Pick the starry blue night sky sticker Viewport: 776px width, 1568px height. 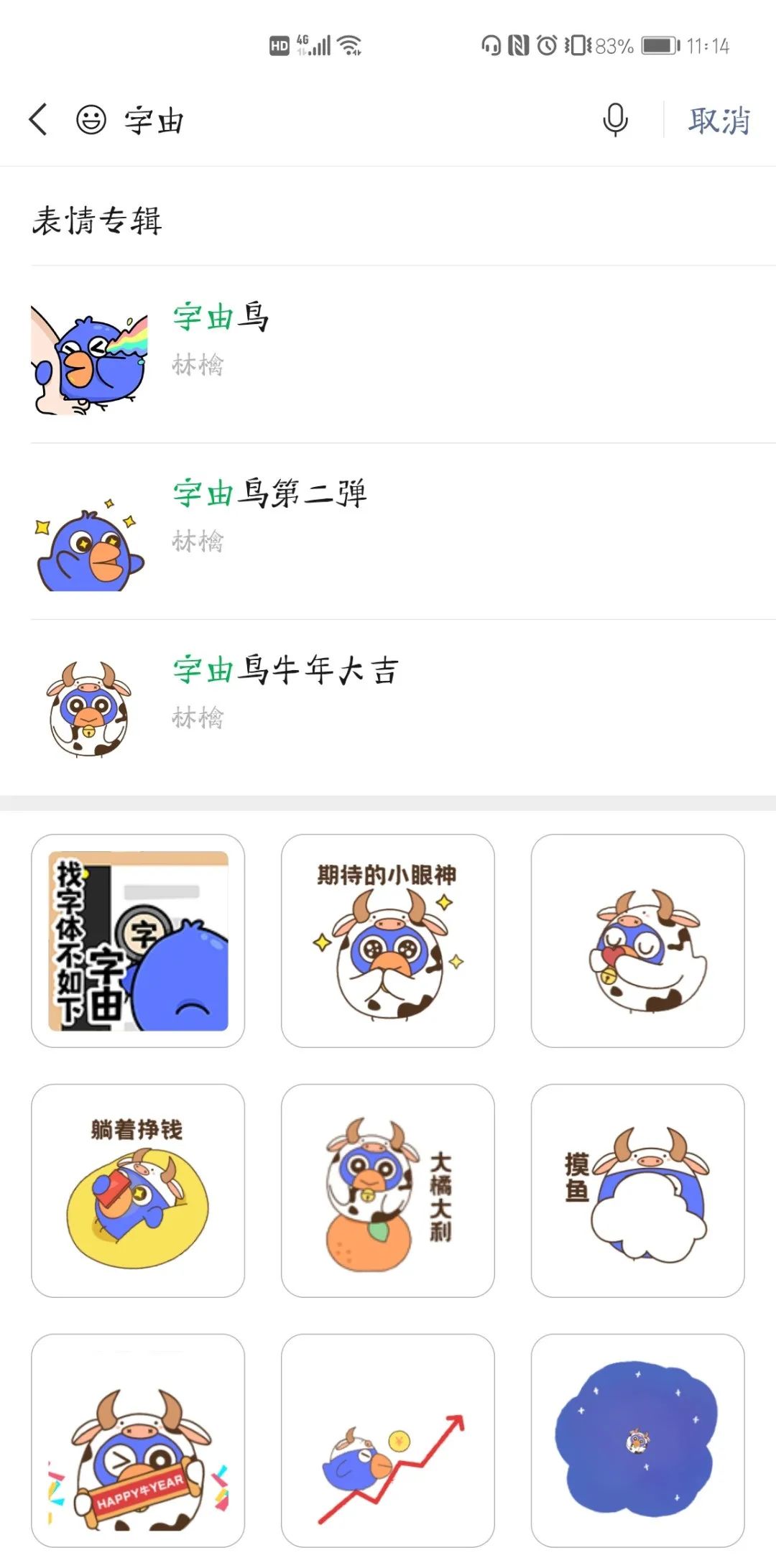[638, 1440]
